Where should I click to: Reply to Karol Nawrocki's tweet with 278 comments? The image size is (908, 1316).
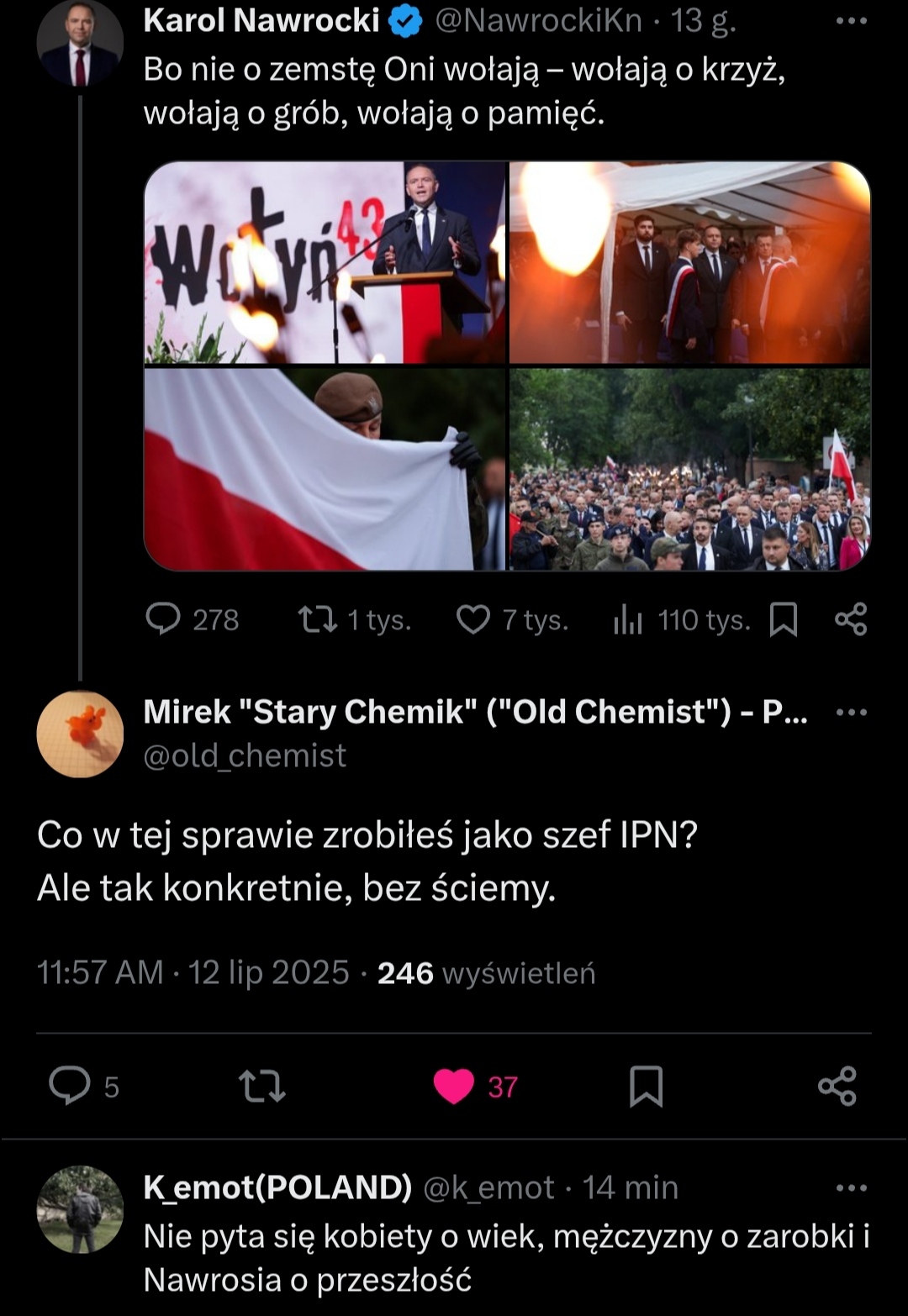pos(163,619)
